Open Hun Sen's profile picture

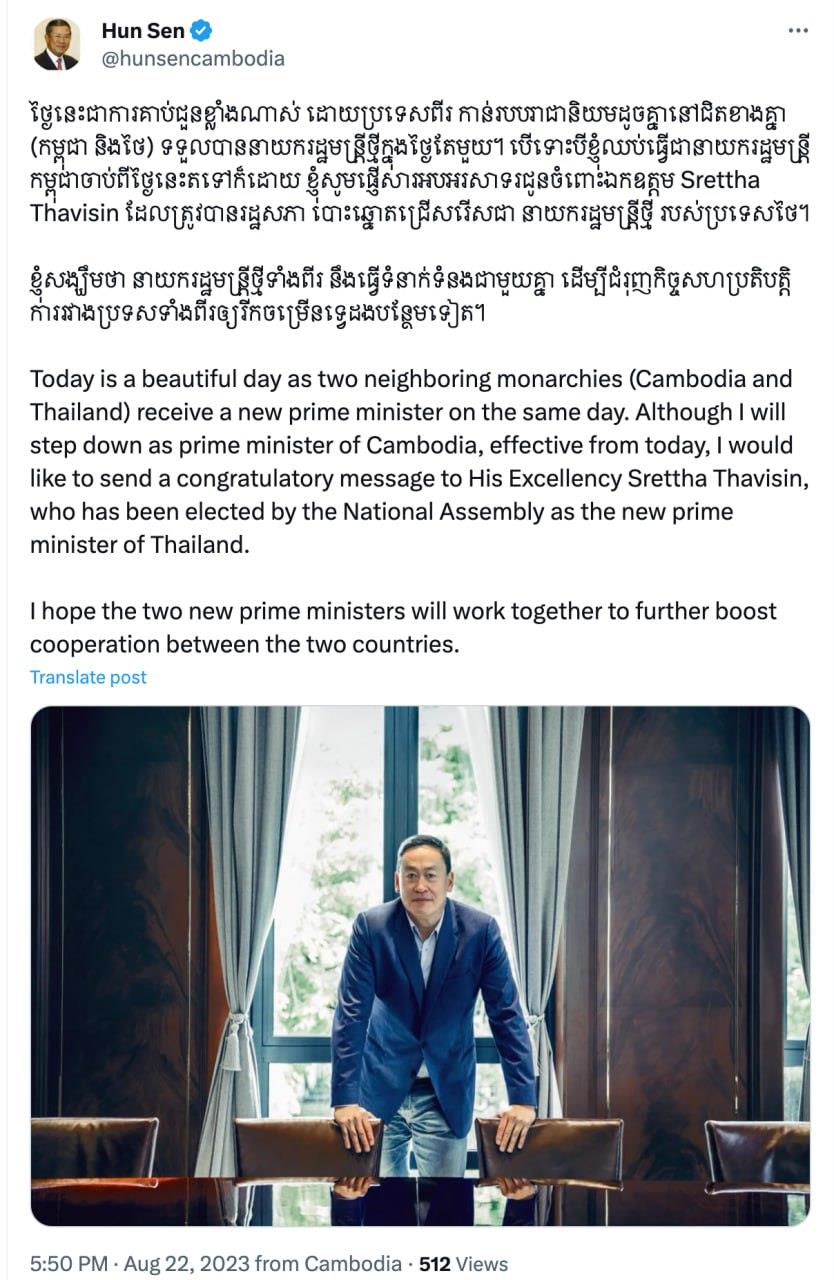(x=56, y=45)
